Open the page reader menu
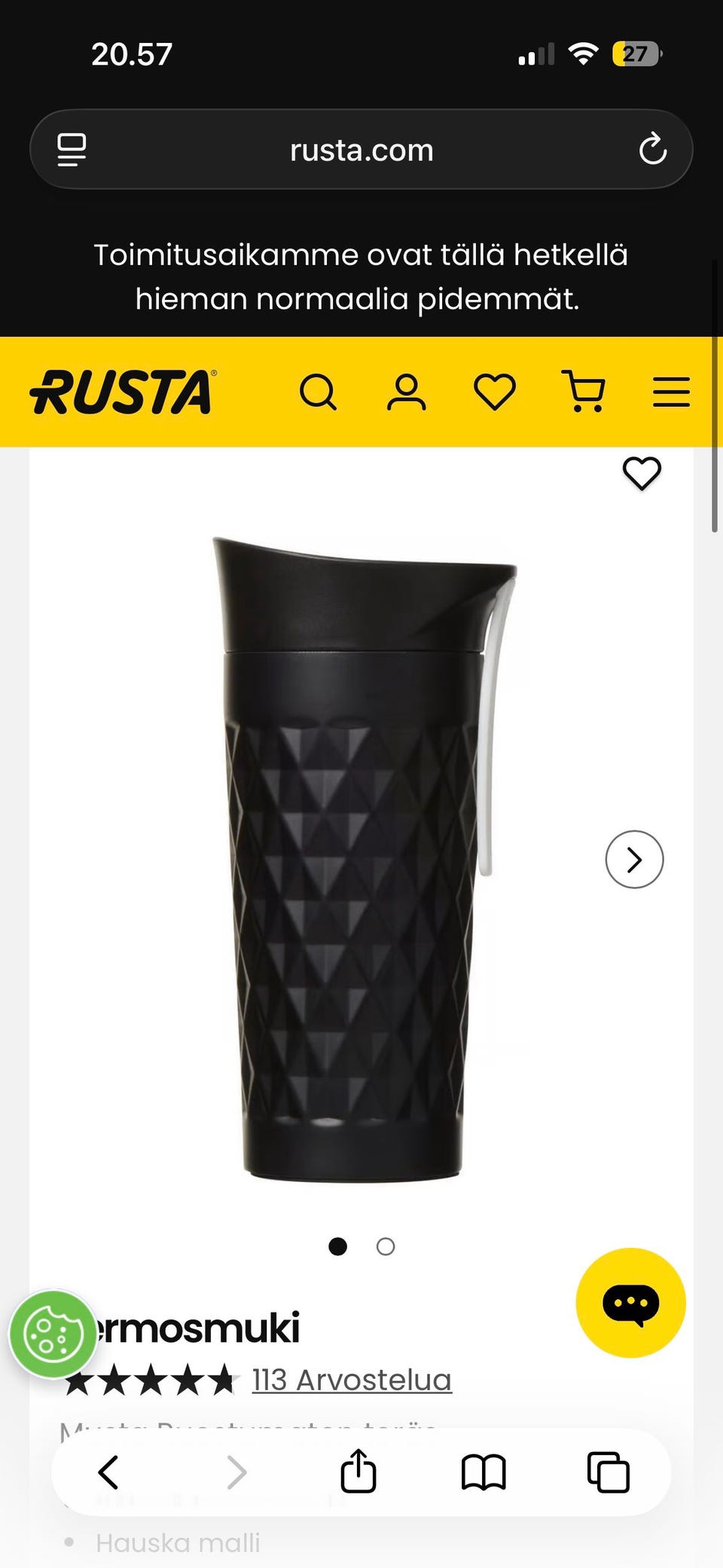The image size is (723, 1568). tap(72, 149)
